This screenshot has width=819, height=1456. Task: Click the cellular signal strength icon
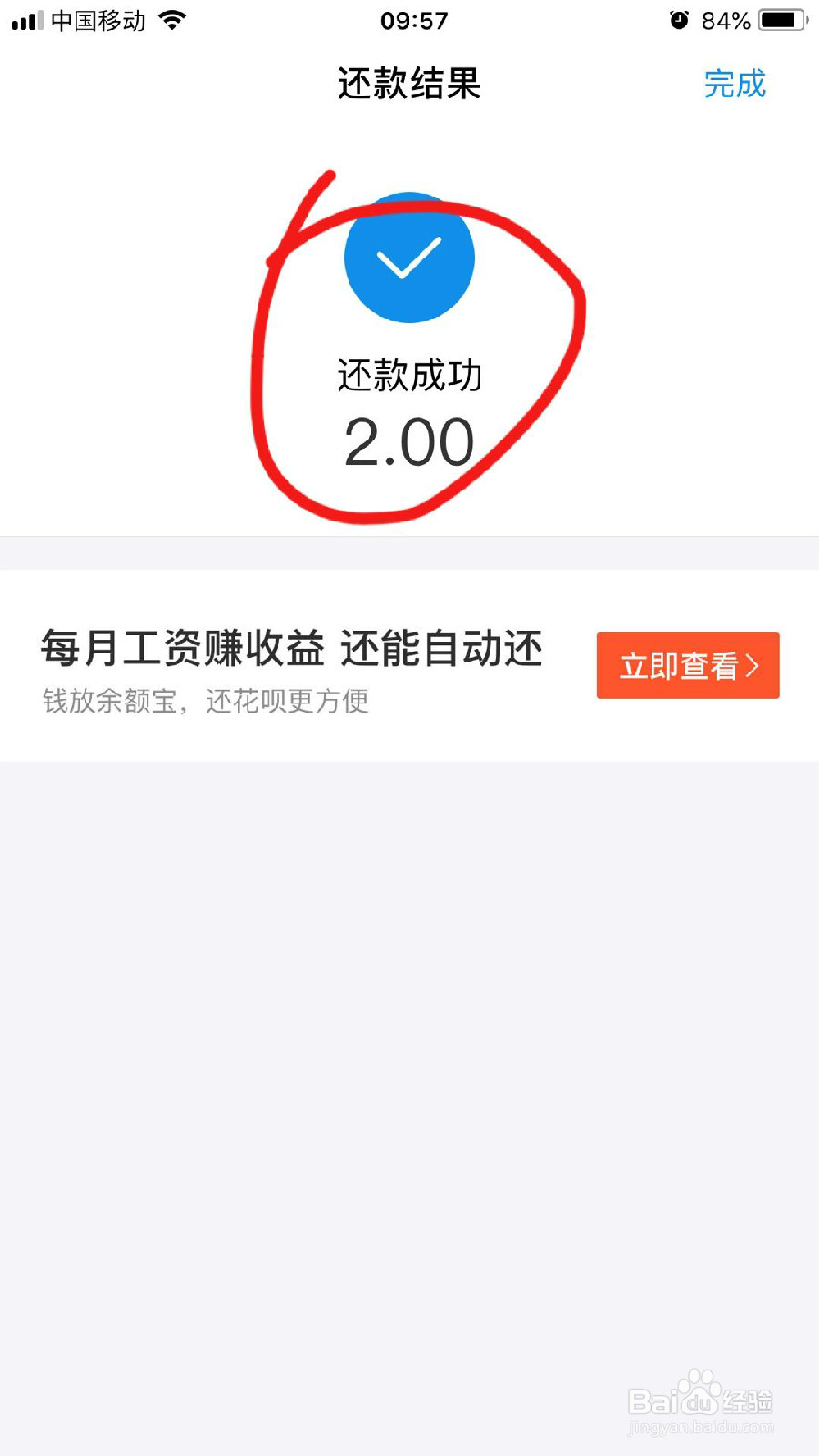27,18
